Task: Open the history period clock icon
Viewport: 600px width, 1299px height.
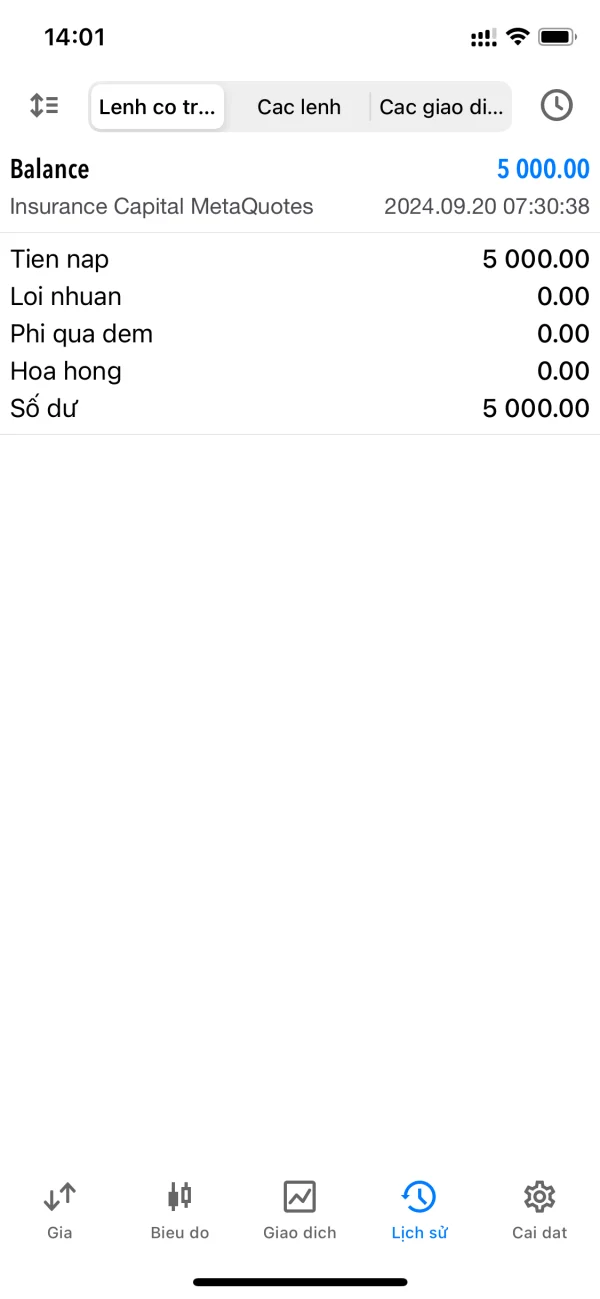Action: pos(556,106)
